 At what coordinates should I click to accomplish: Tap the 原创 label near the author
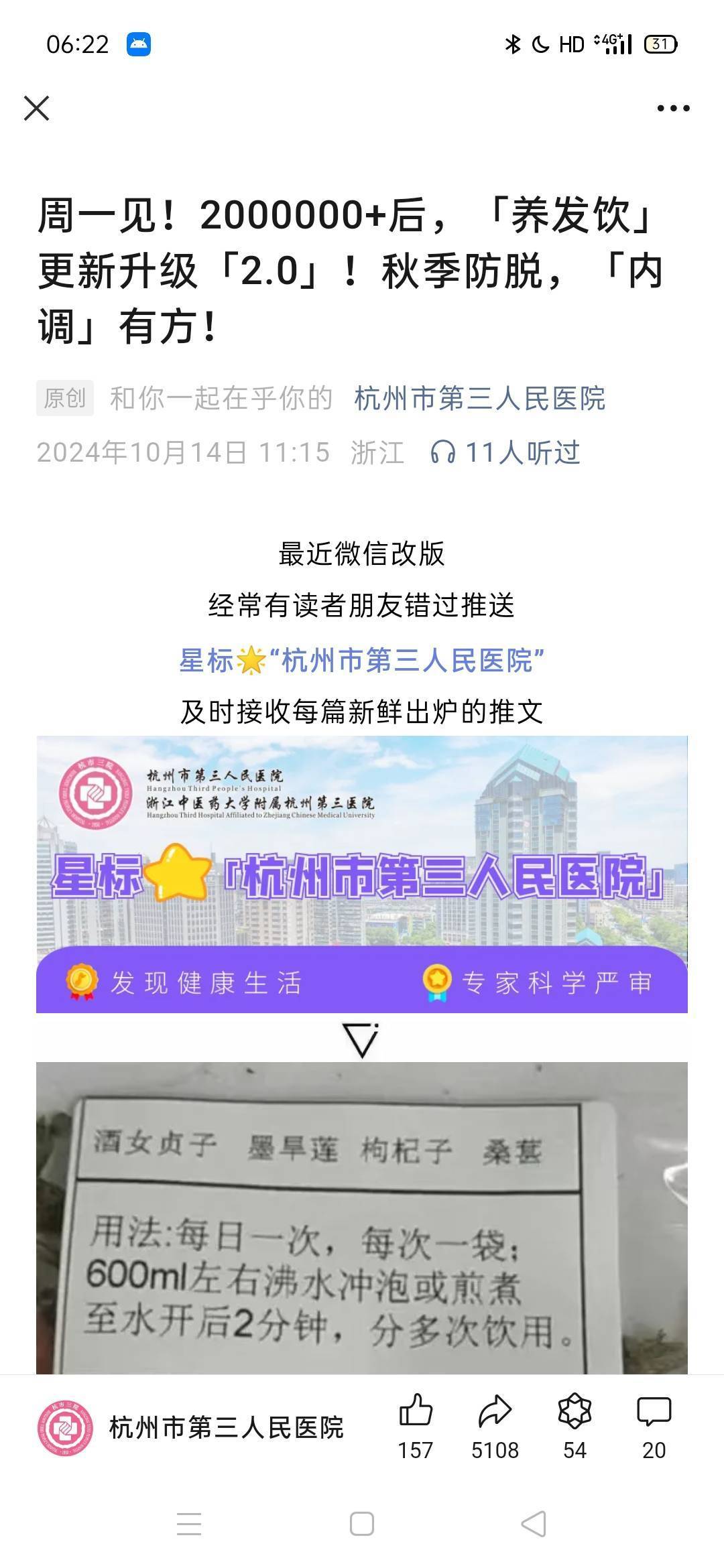(64, 398)
